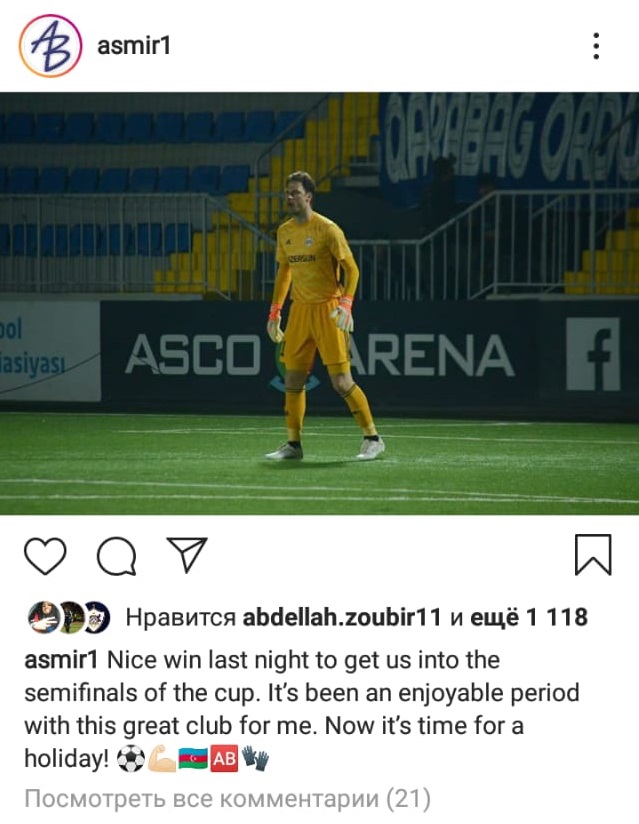View all 21 comments
The image size is (639, 824).
point(227,798)
